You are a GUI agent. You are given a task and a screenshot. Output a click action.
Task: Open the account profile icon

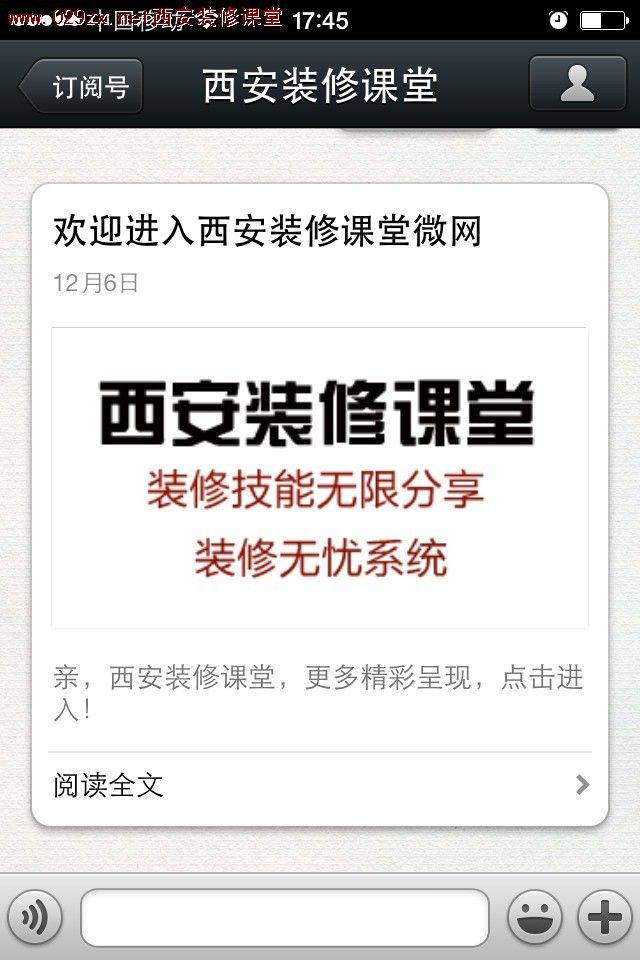[x=577, y=84]
